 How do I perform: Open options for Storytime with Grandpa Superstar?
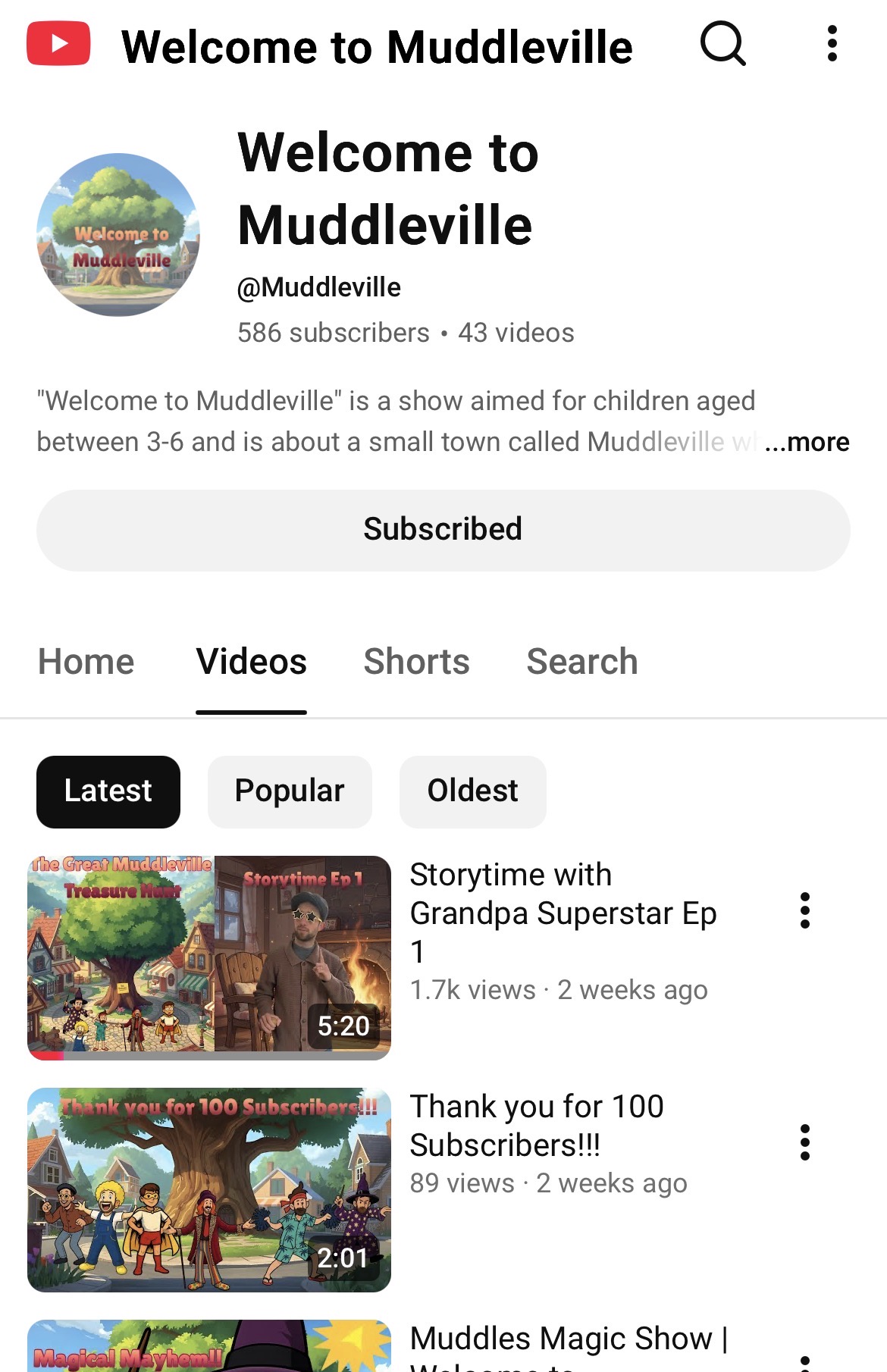pyautogui.click(x=804, y=910)
